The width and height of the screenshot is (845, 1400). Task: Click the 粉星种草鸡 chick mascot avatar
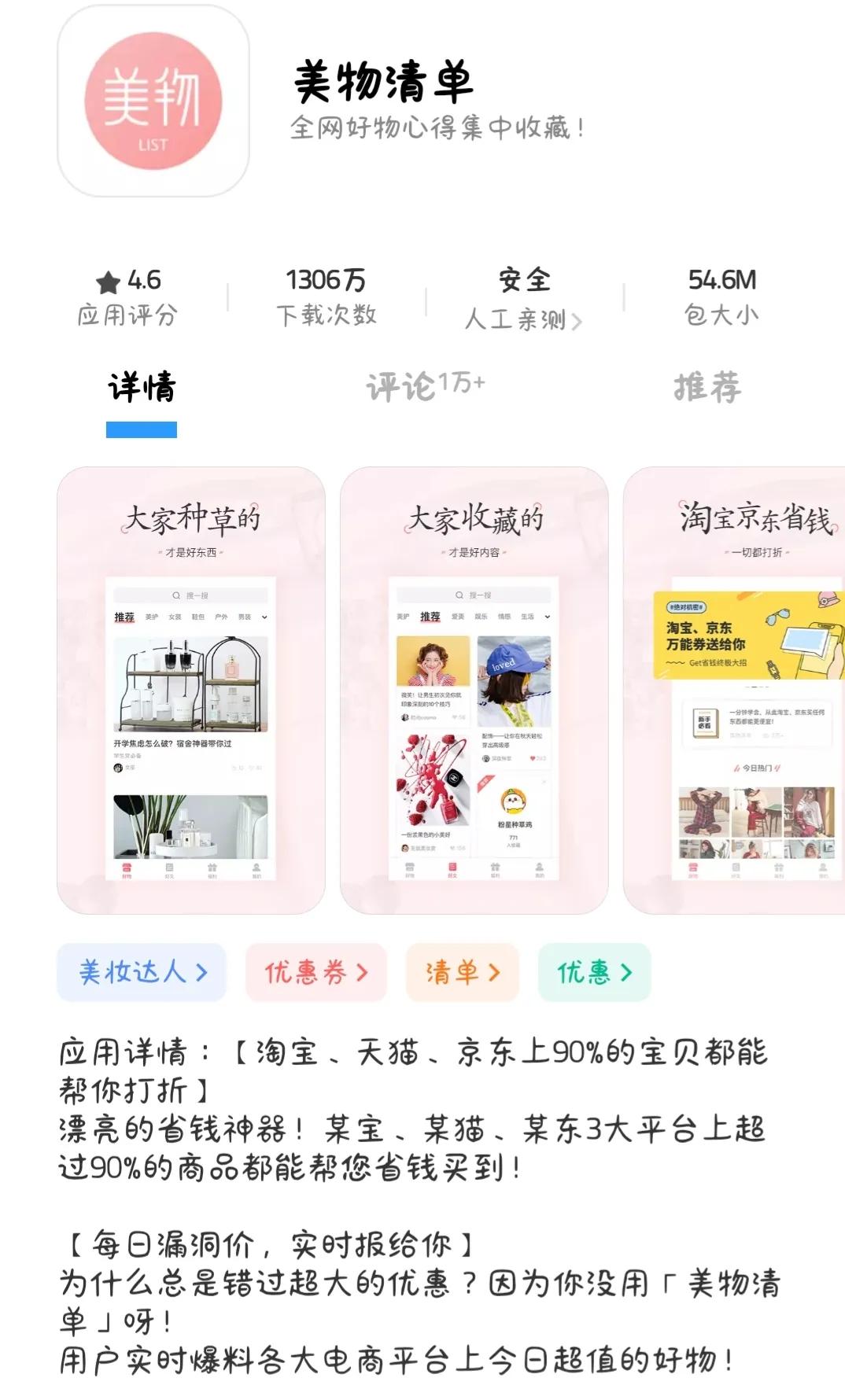pyautogui.click(x=515, y=801)
